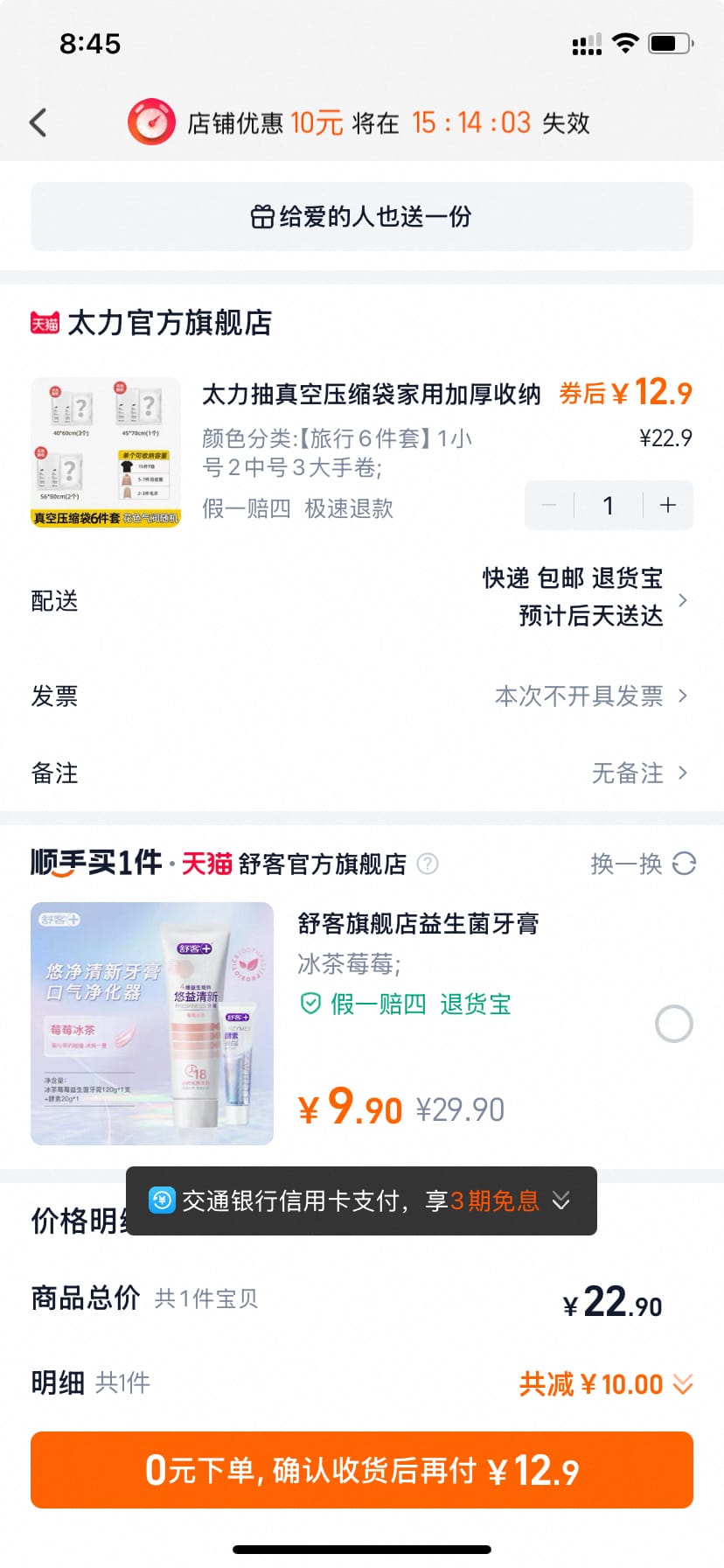Image resolution: width=724 pixels, height=1568 pixels.
Task: Open 太力官方旗舰店 store page
Action: [169, 323]
